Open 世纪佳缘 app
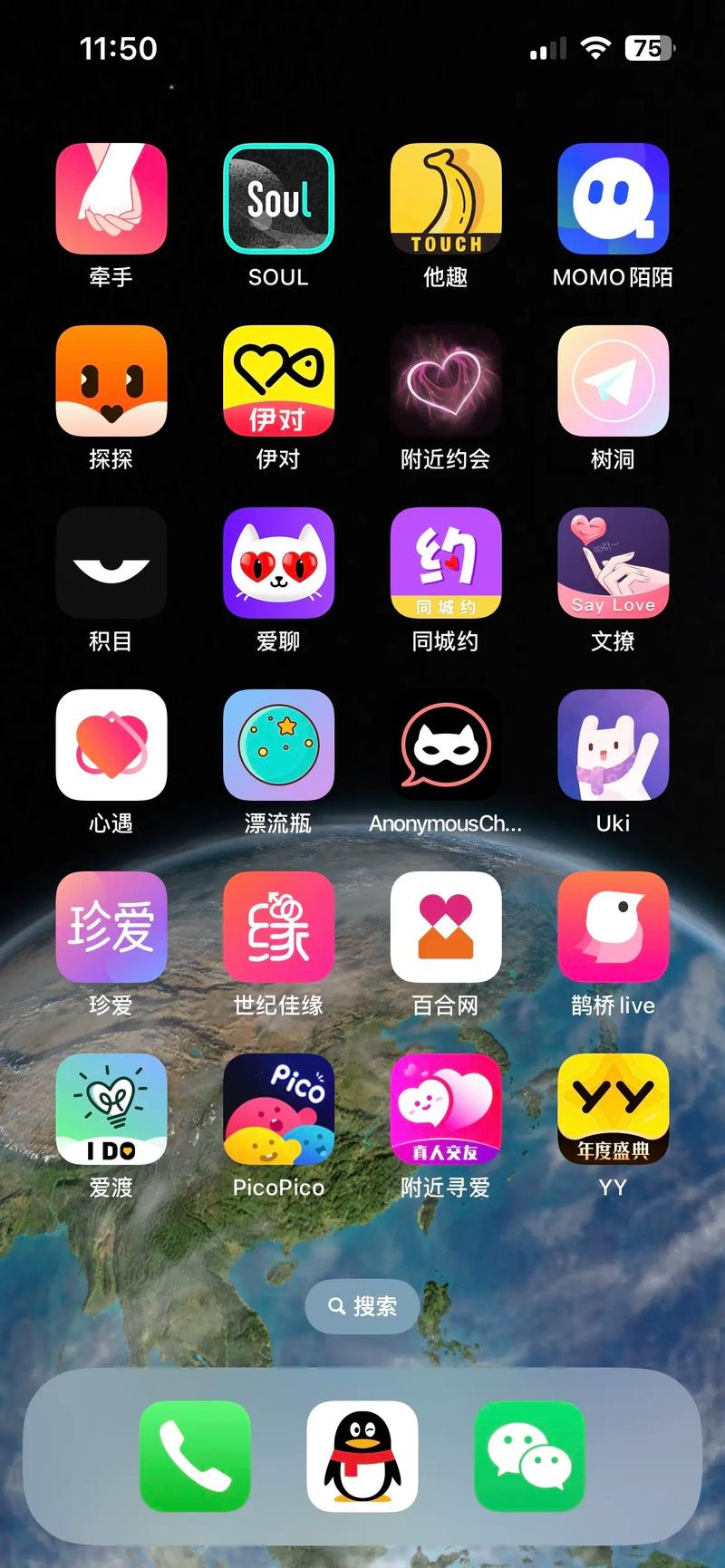 pos(278,927)
